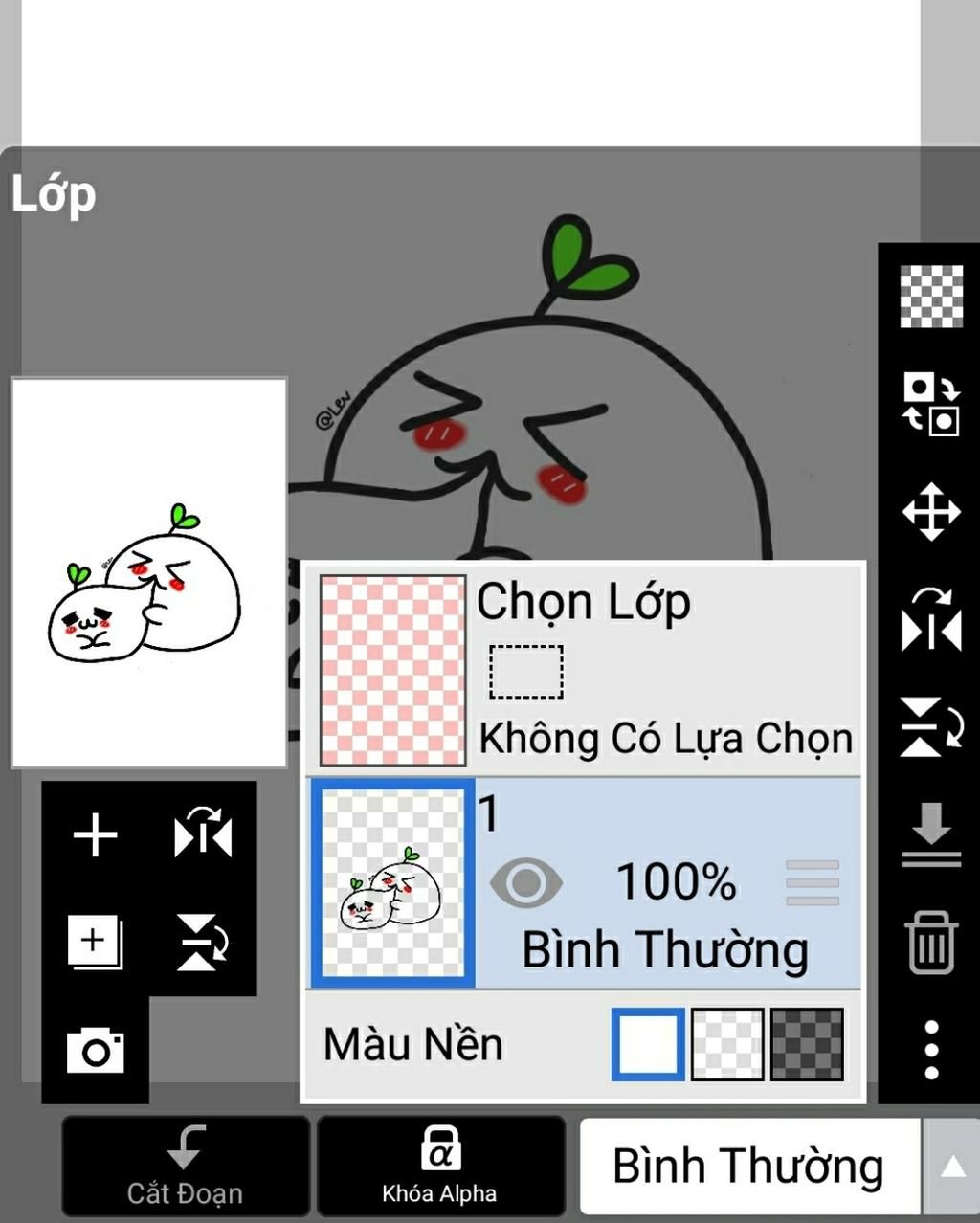
Task: Enable Cắt Đoạn clipping
Action: tap(186, 1165)
